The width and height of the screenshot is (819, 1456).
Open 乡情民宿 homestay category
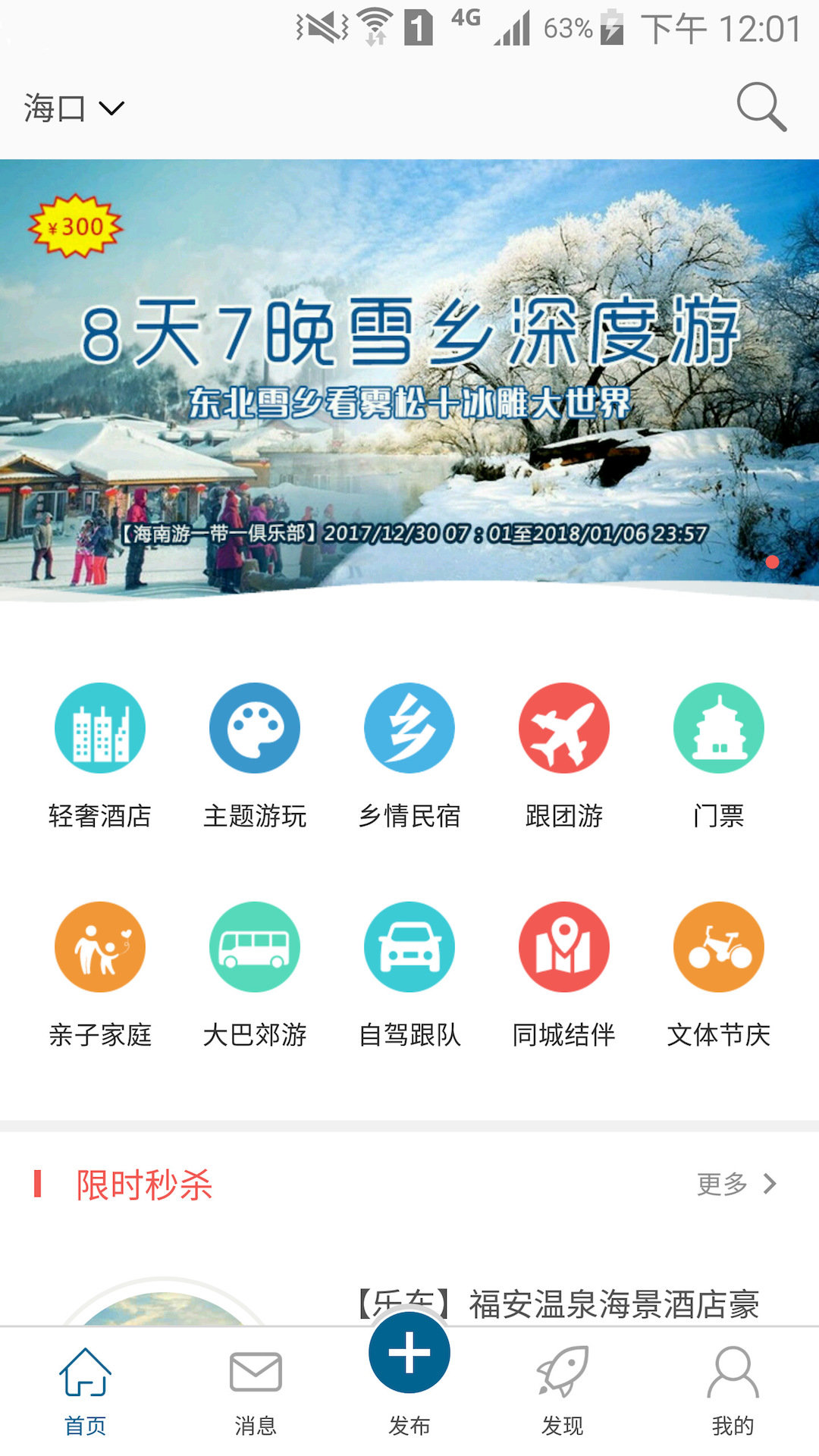pyautogui.click(x=409, y=726)
